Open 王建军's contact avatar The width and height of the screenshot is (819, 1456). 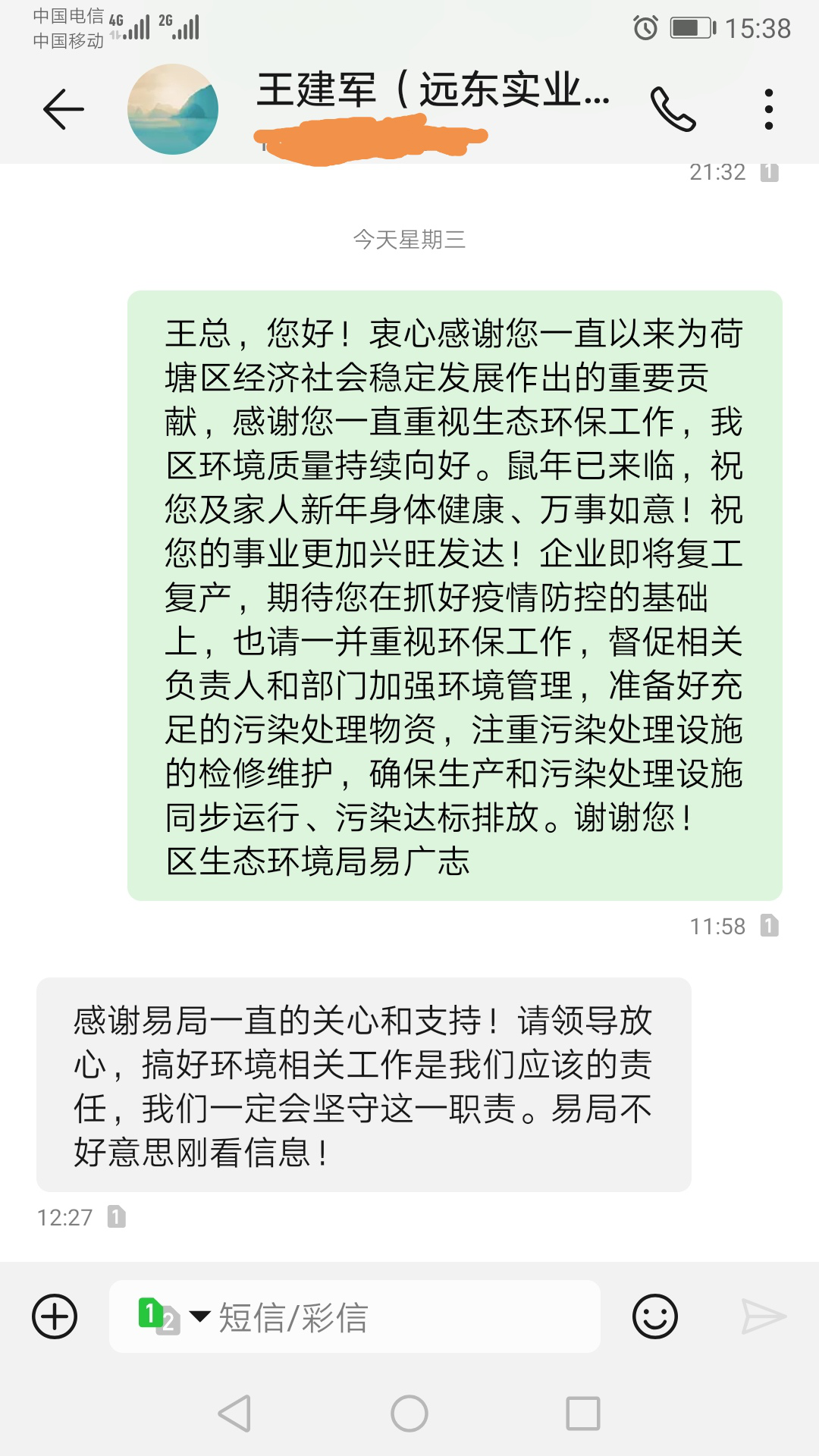tap(173, 109)
